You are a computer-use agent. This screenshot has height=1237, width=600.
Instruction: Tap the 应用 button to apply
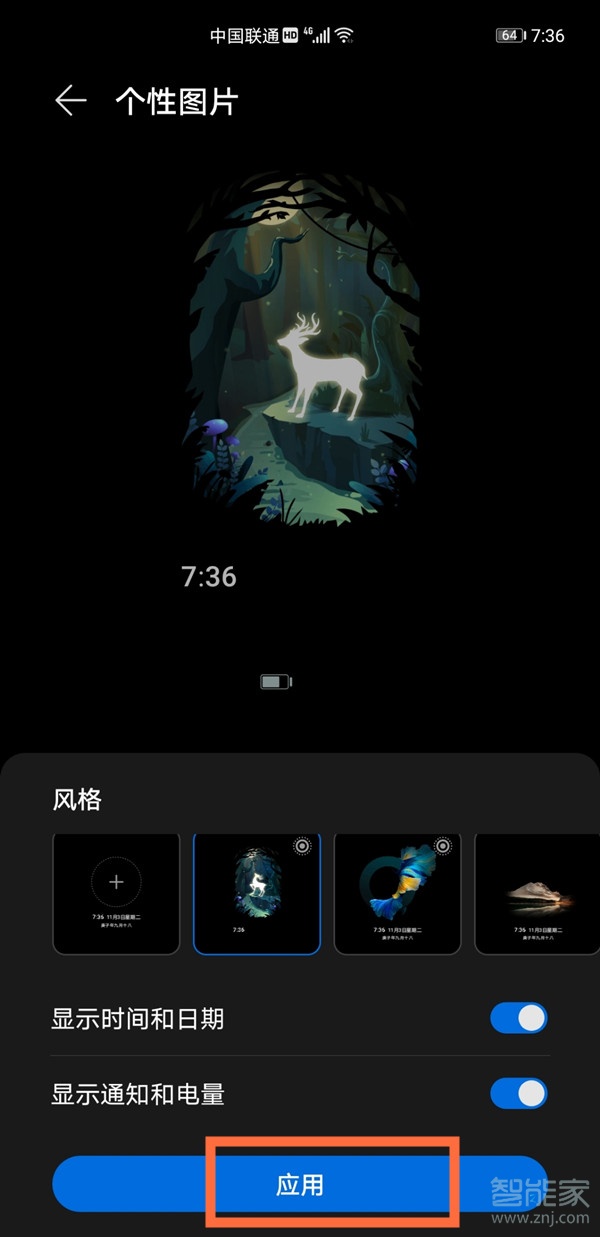tap(300, 1185)
